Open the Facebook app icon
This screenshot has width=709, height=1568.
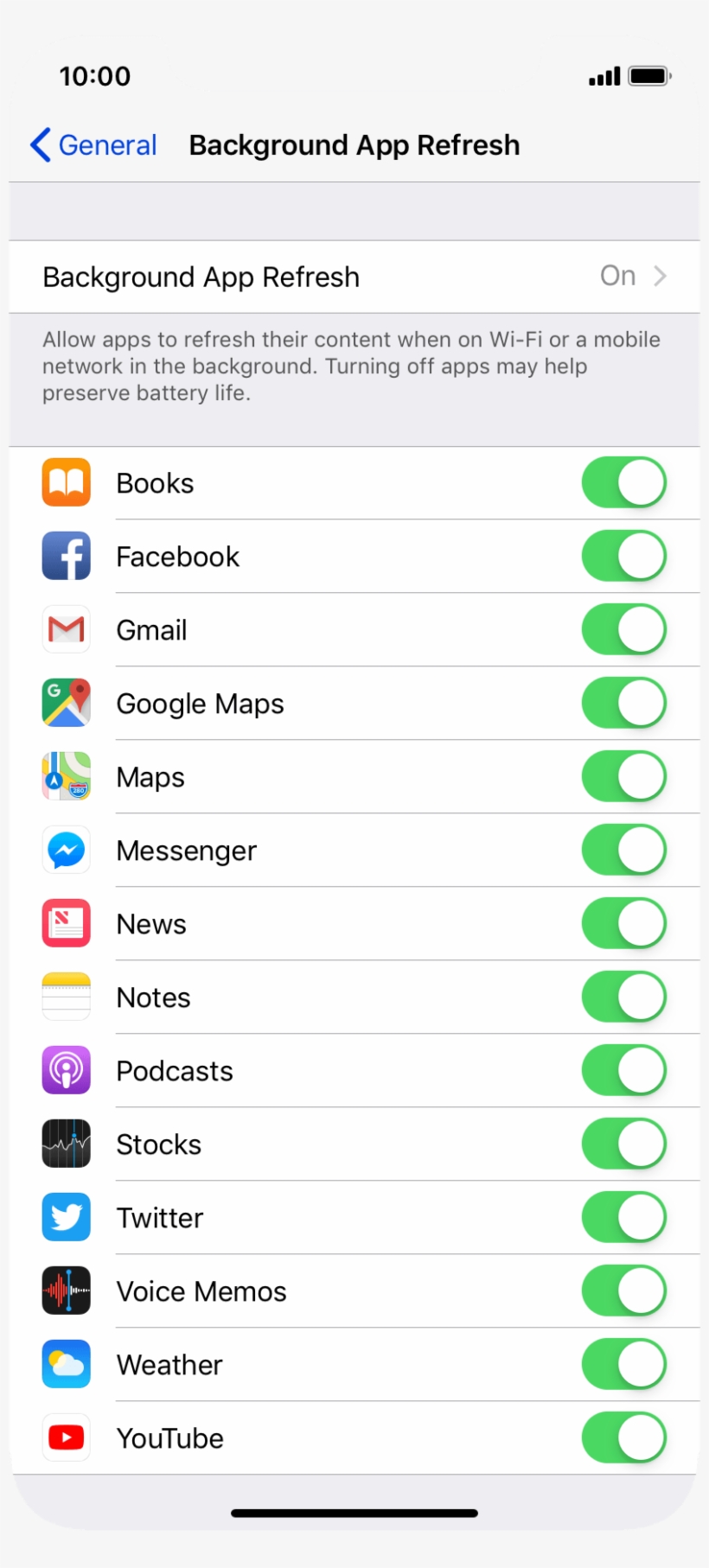pyautogui.click(x=66, y=556)
